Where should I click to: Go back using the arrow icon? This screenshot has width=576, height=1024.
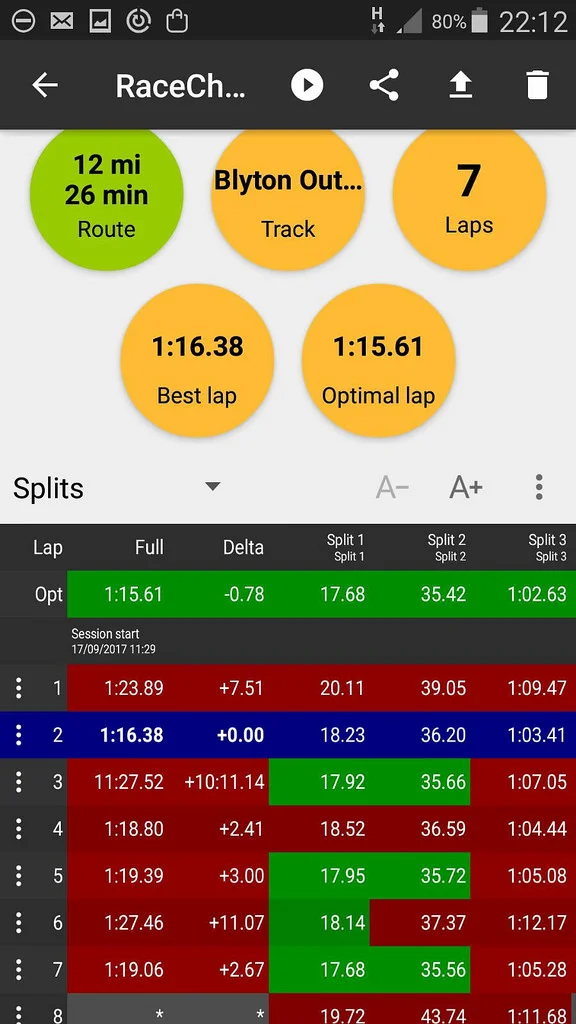tap(45, 86)
